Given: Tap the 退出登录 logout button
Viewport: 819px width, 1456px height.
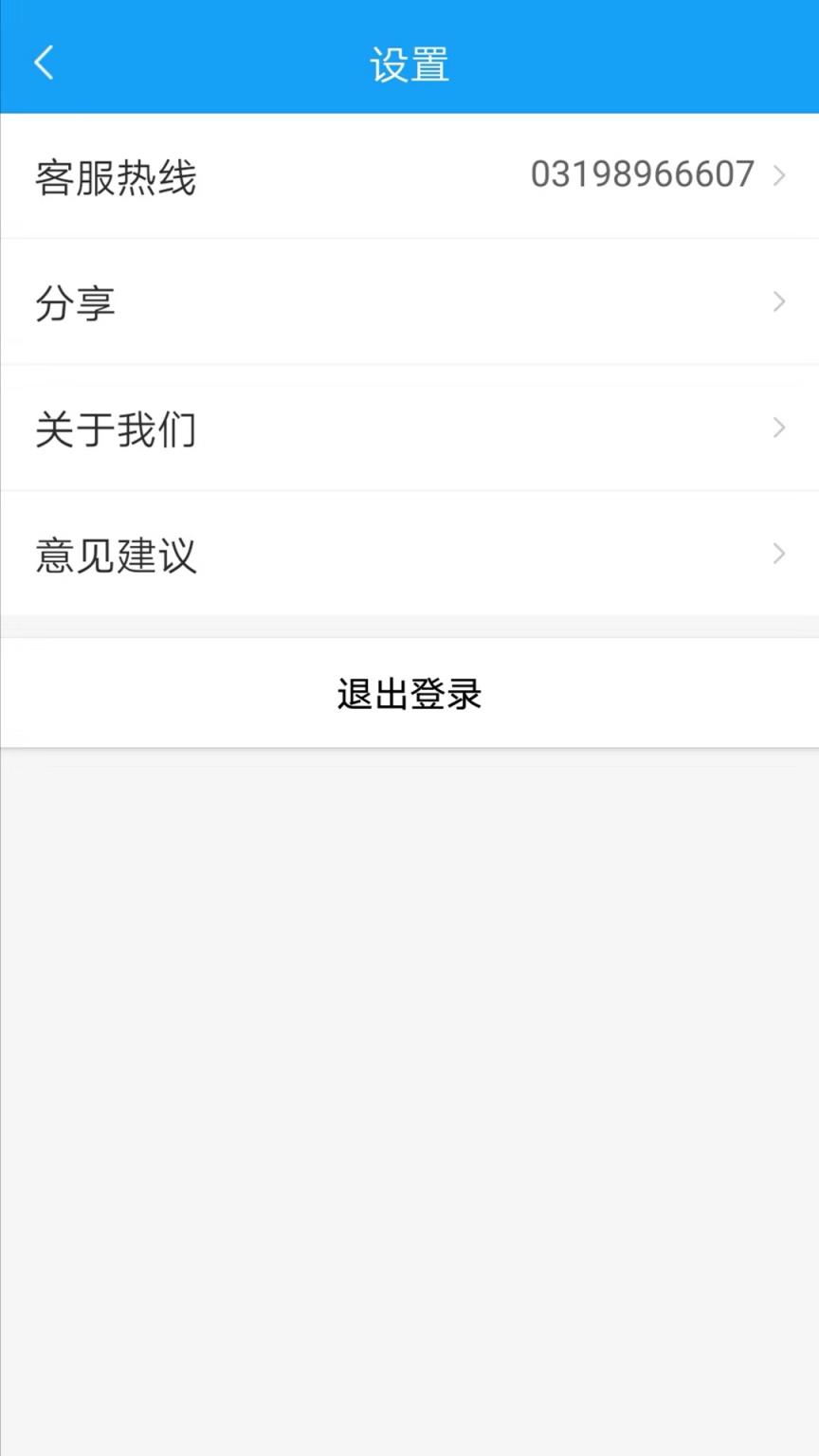Looking at the screenshot, I should point(409,693).
